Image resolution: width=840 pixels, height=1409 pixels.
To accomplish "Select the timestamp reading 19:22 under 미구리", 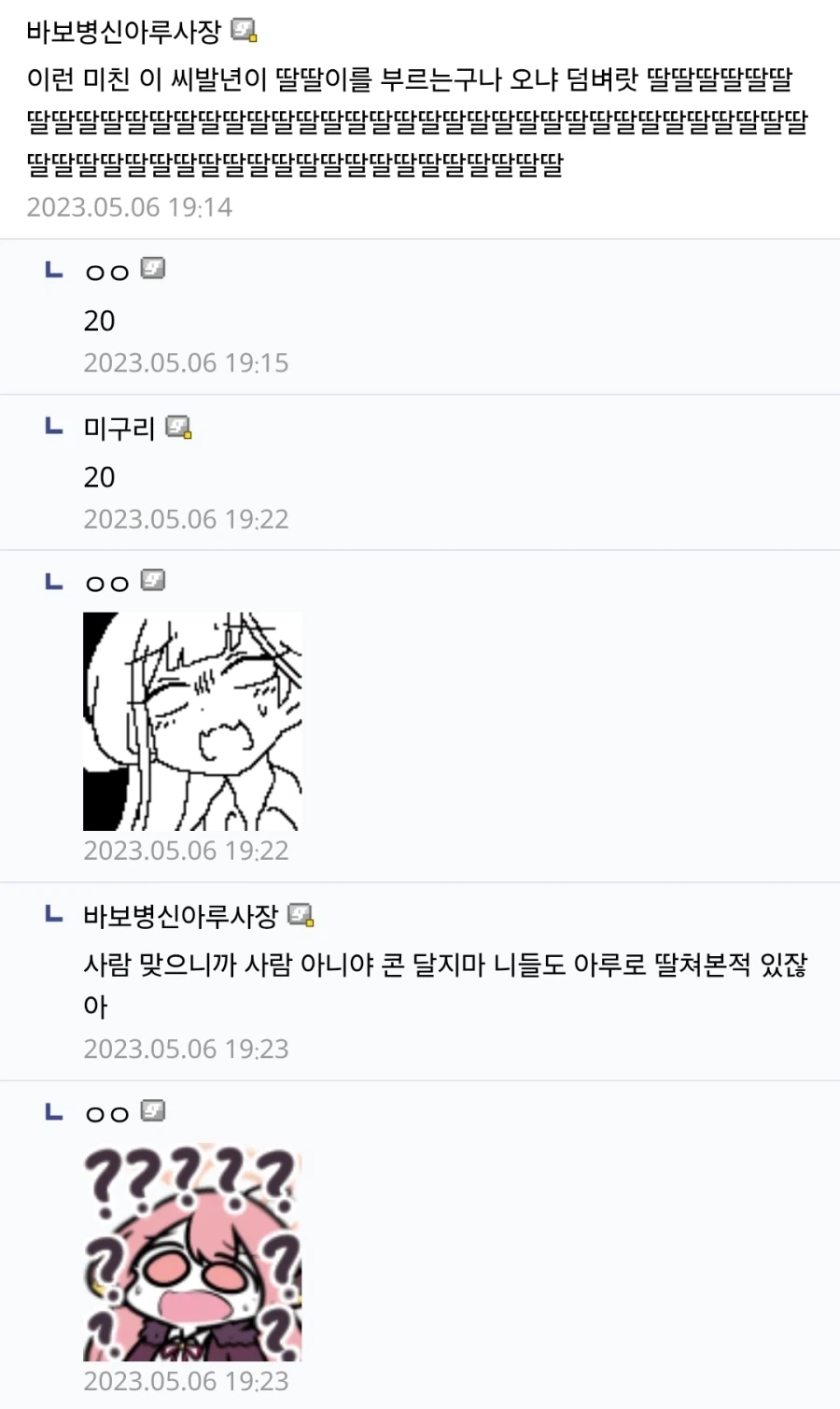I will (187, 518).
